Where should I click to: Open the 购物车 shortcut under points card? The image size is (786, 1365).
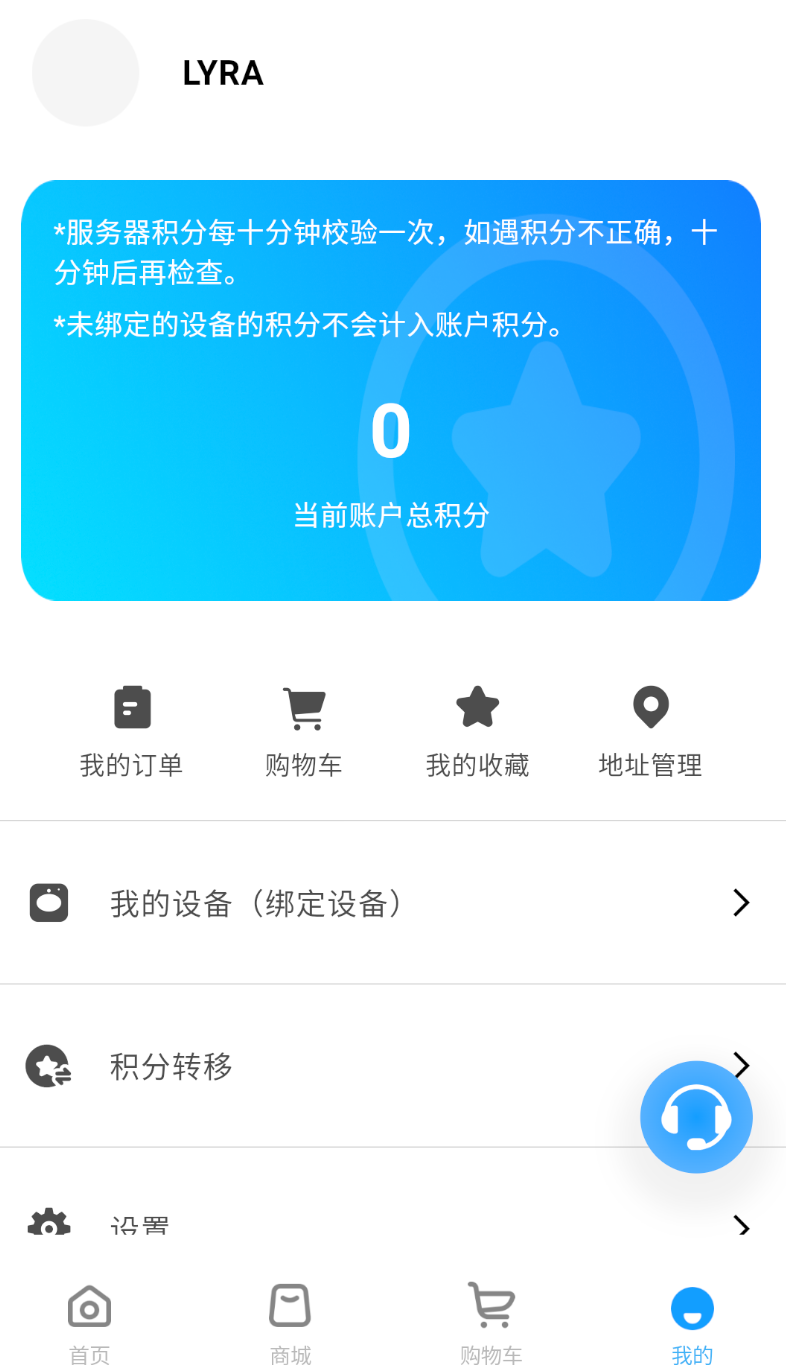click(x=304, y=732)
